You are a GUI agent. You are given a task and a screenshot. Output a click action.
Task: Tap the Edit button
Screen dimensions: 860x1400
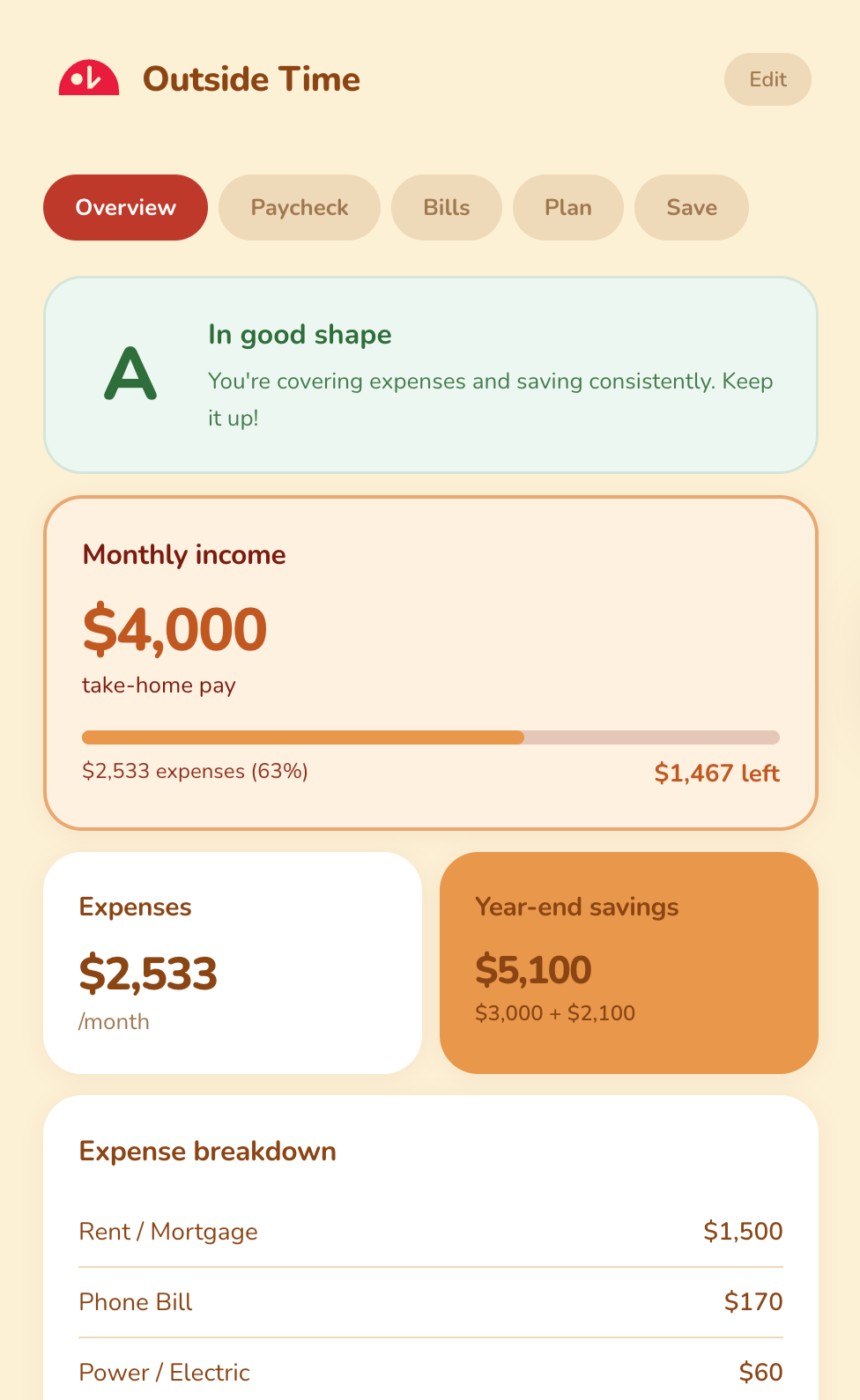pos(767,79)
